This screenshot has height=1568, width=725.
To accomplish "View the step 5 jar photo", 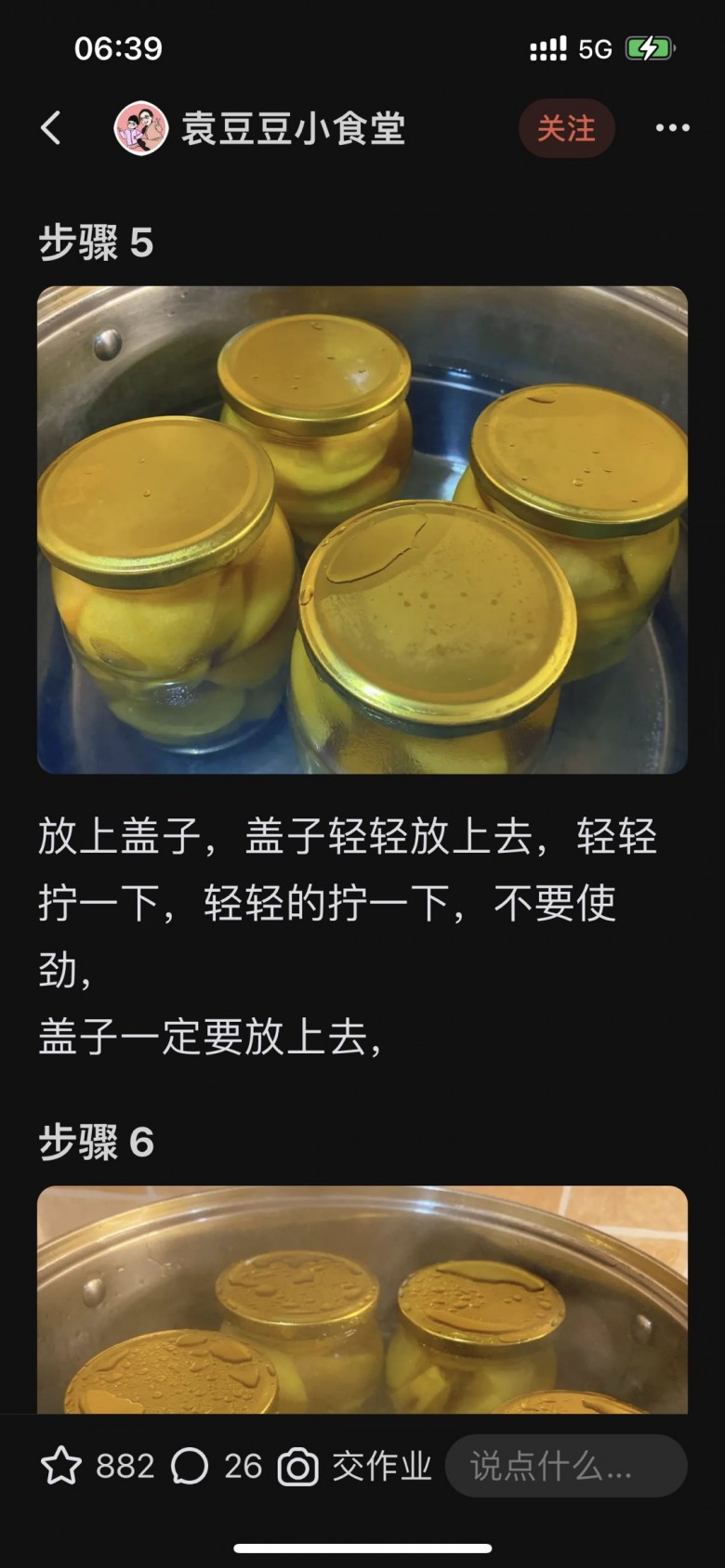I will 362,529.
